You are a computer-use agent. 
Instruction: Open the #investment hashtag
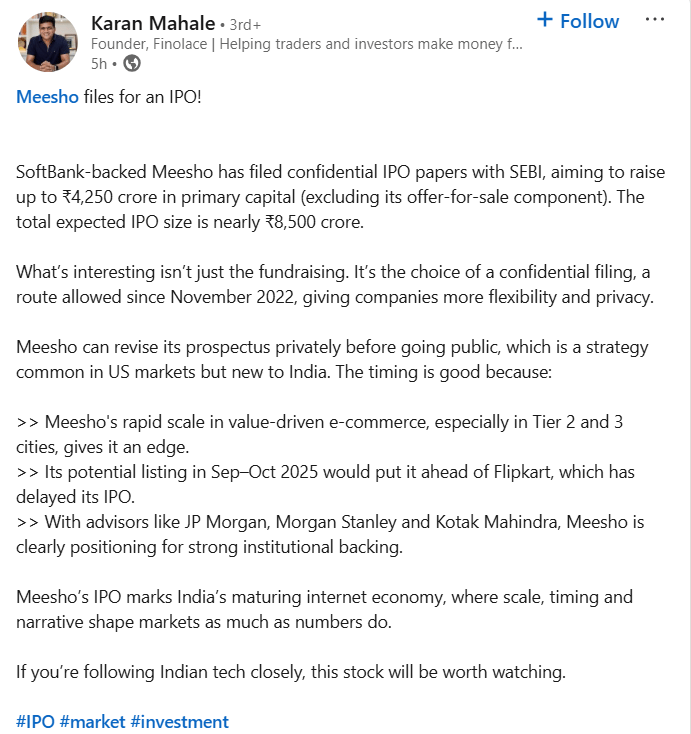pos(180,721)
